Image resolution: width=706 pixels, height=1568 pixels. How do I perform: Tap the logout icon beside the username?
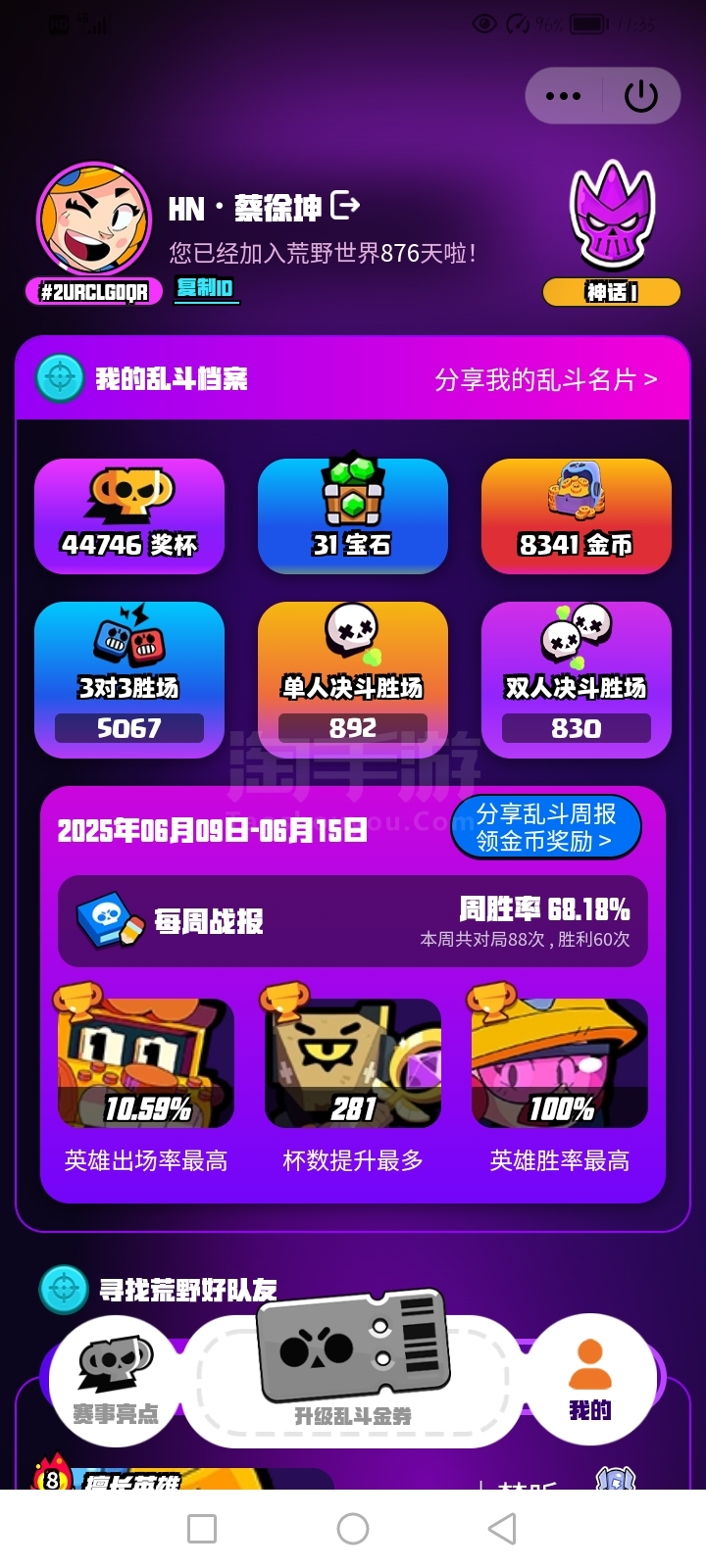[345, 206]
